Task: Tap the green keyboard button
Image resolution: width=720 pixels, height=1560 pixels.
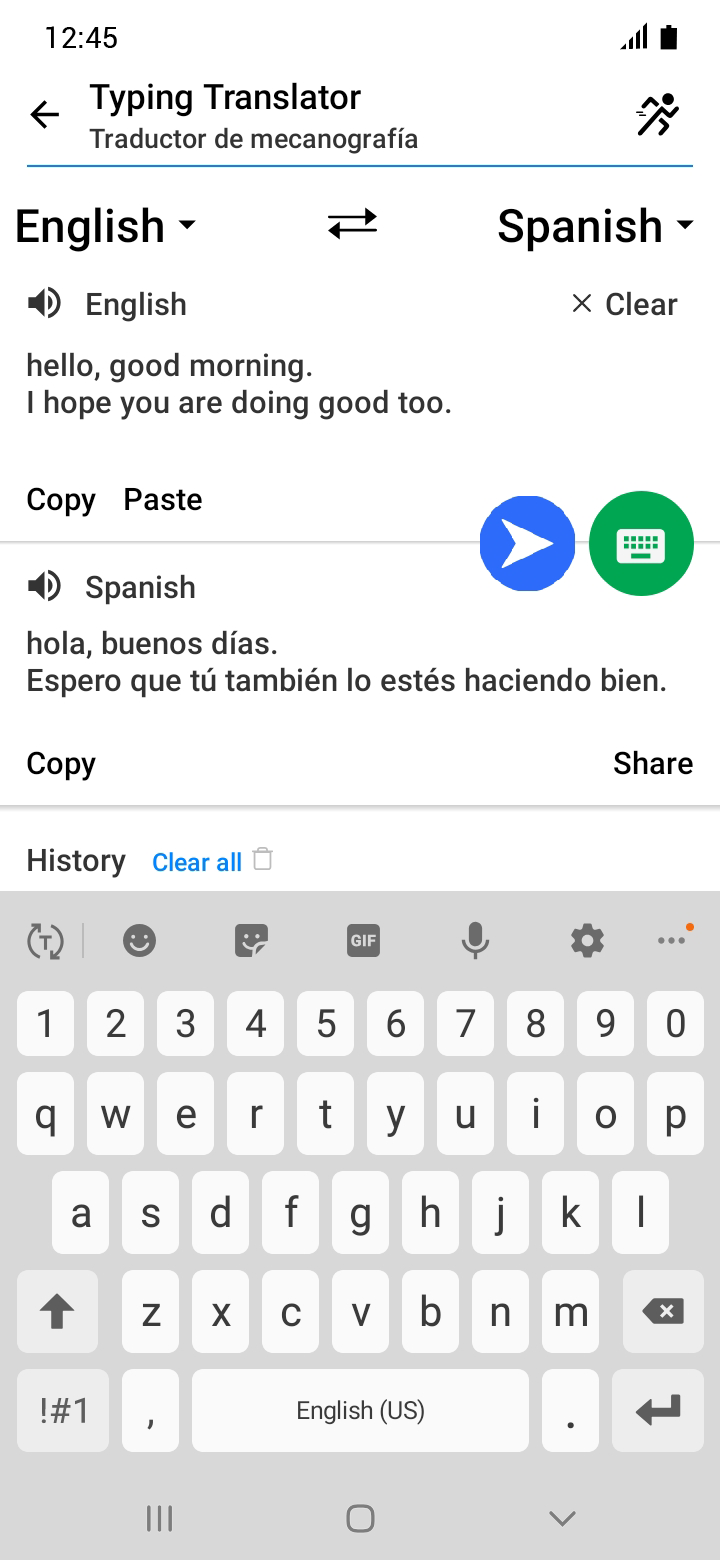Action: (x=641, y=544)
